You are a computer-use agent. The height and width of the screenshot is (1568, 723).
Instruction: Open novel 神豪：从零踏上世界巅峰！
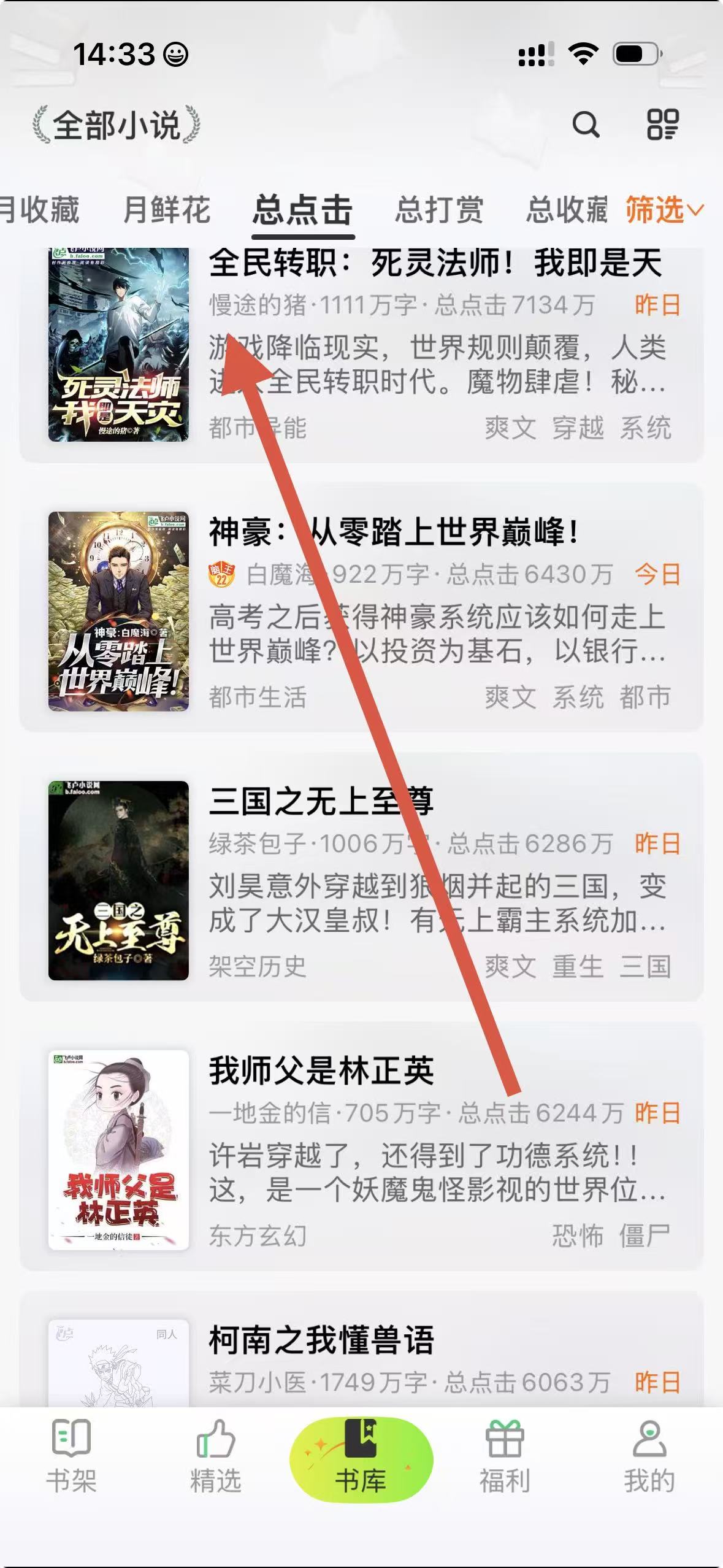coord(392,532)
